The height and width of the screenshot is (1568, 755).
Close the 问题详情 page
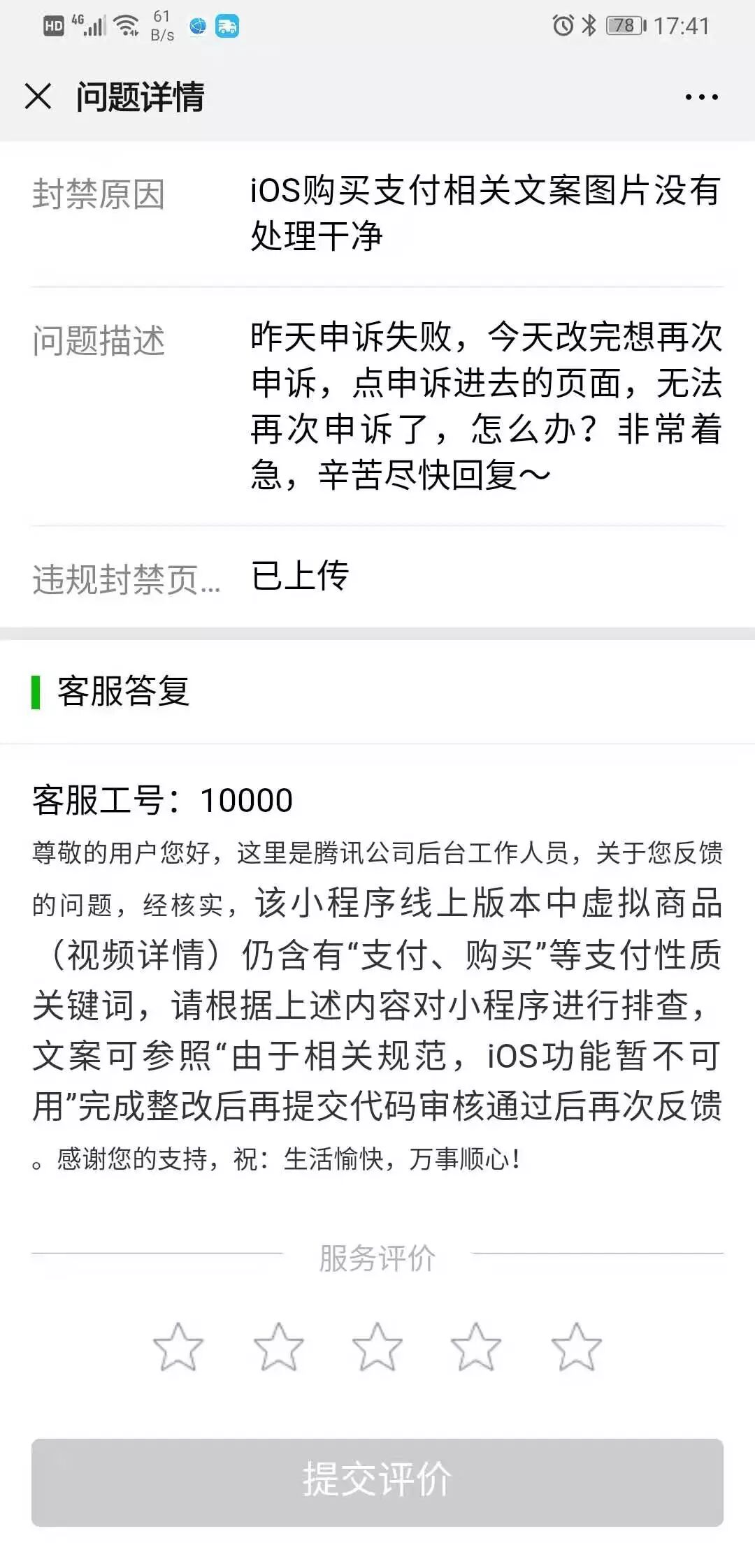point(38,96)
